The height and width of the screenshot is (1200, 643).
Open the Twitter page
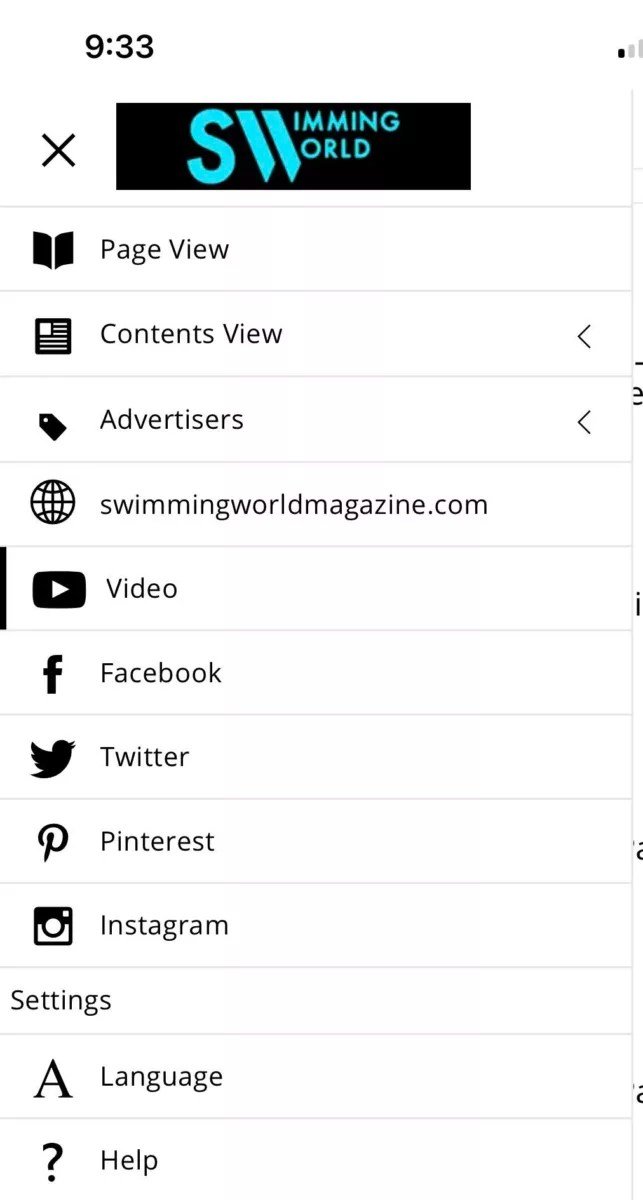tap(316, 757)
